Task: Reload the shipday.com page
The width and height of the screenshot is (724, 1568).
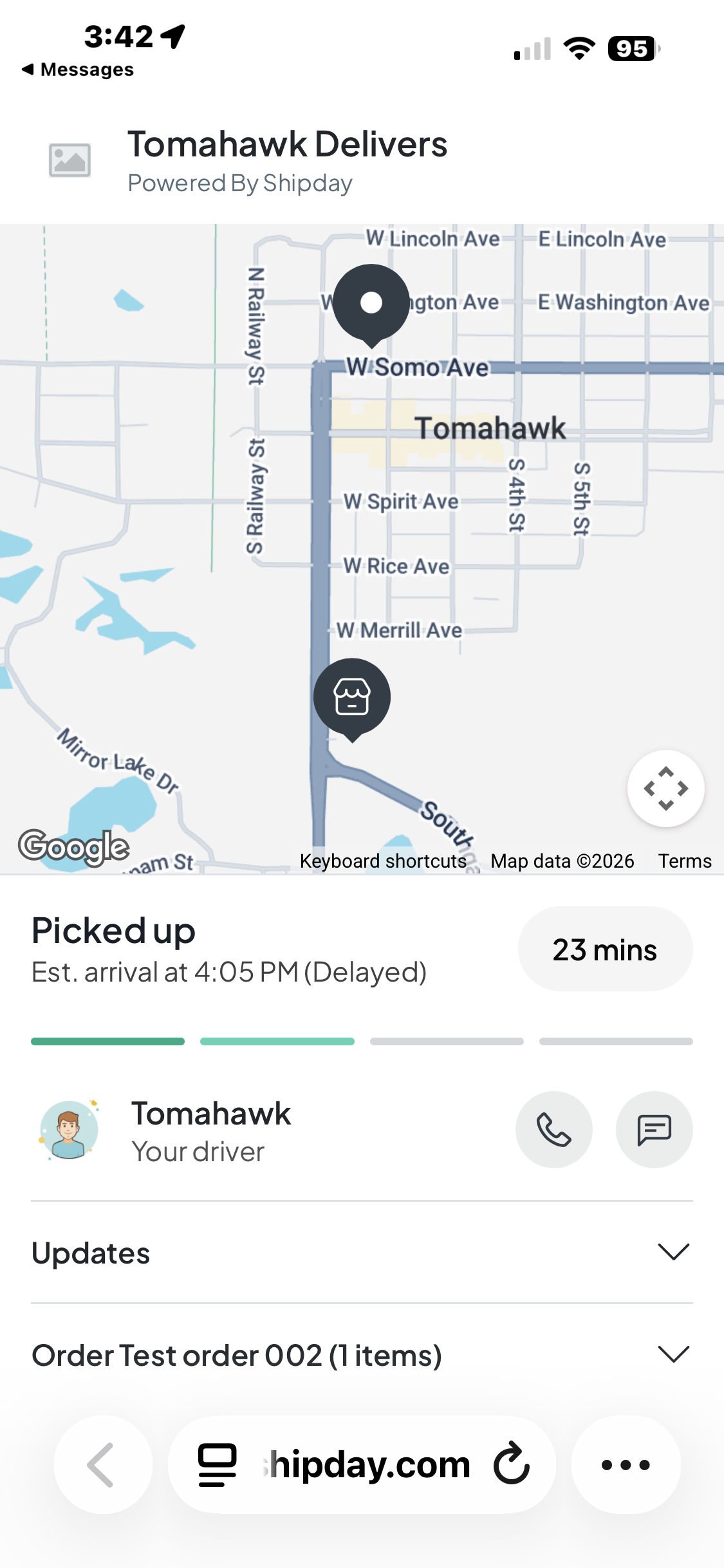Action: click(x=511, y=1464)
